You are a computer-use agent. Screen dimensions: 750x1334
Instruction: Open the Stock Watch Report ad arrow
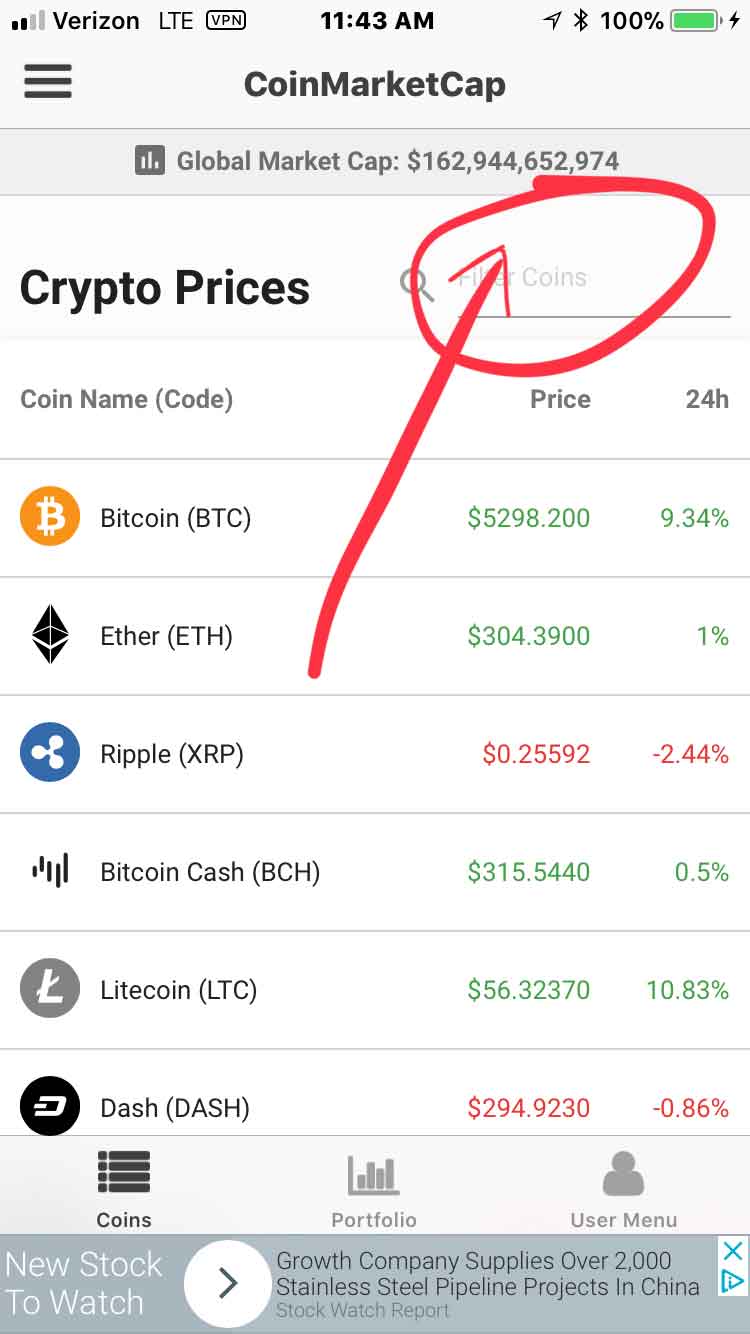(x=228, y=1283)
